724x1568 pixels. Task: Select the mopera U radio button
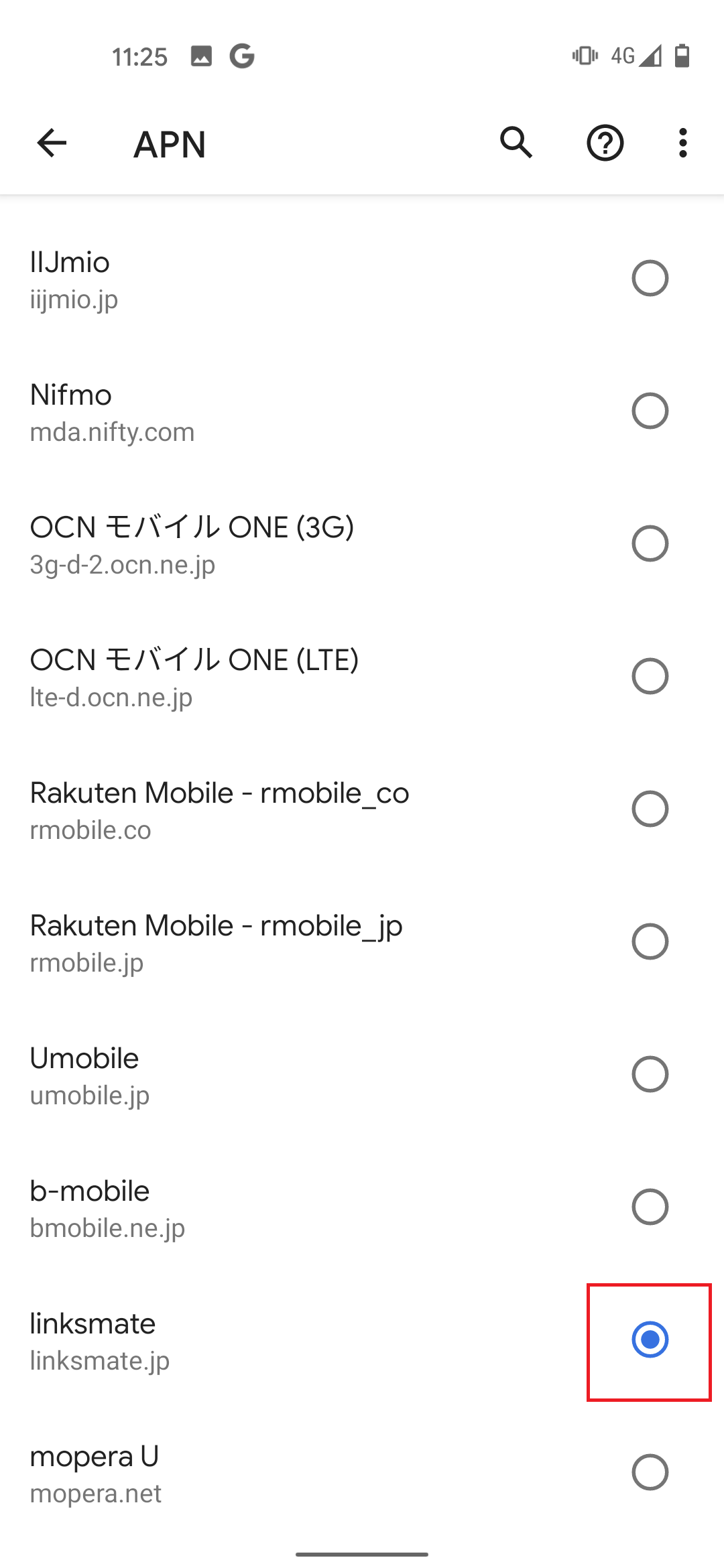click(650, 1472)
